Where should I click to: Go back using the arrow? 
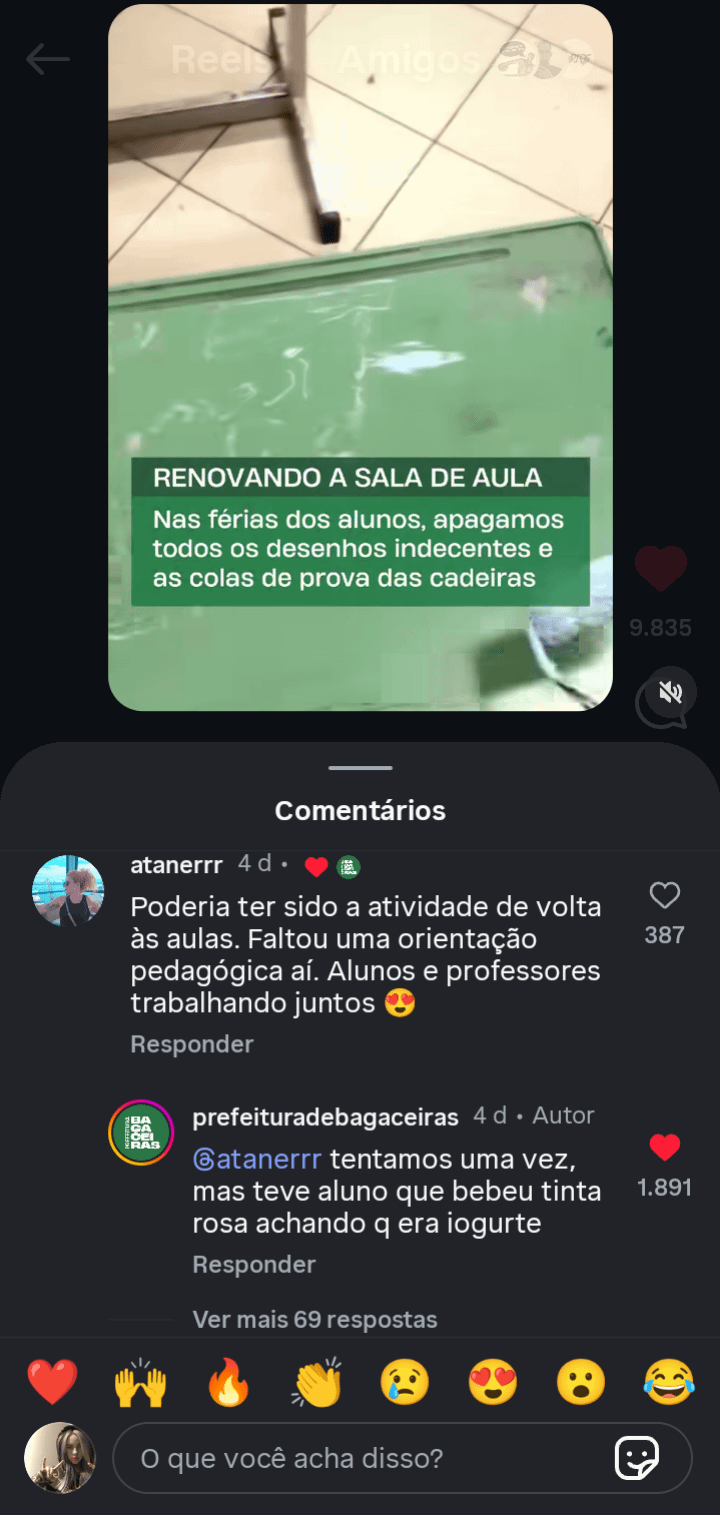pos(47,60)
